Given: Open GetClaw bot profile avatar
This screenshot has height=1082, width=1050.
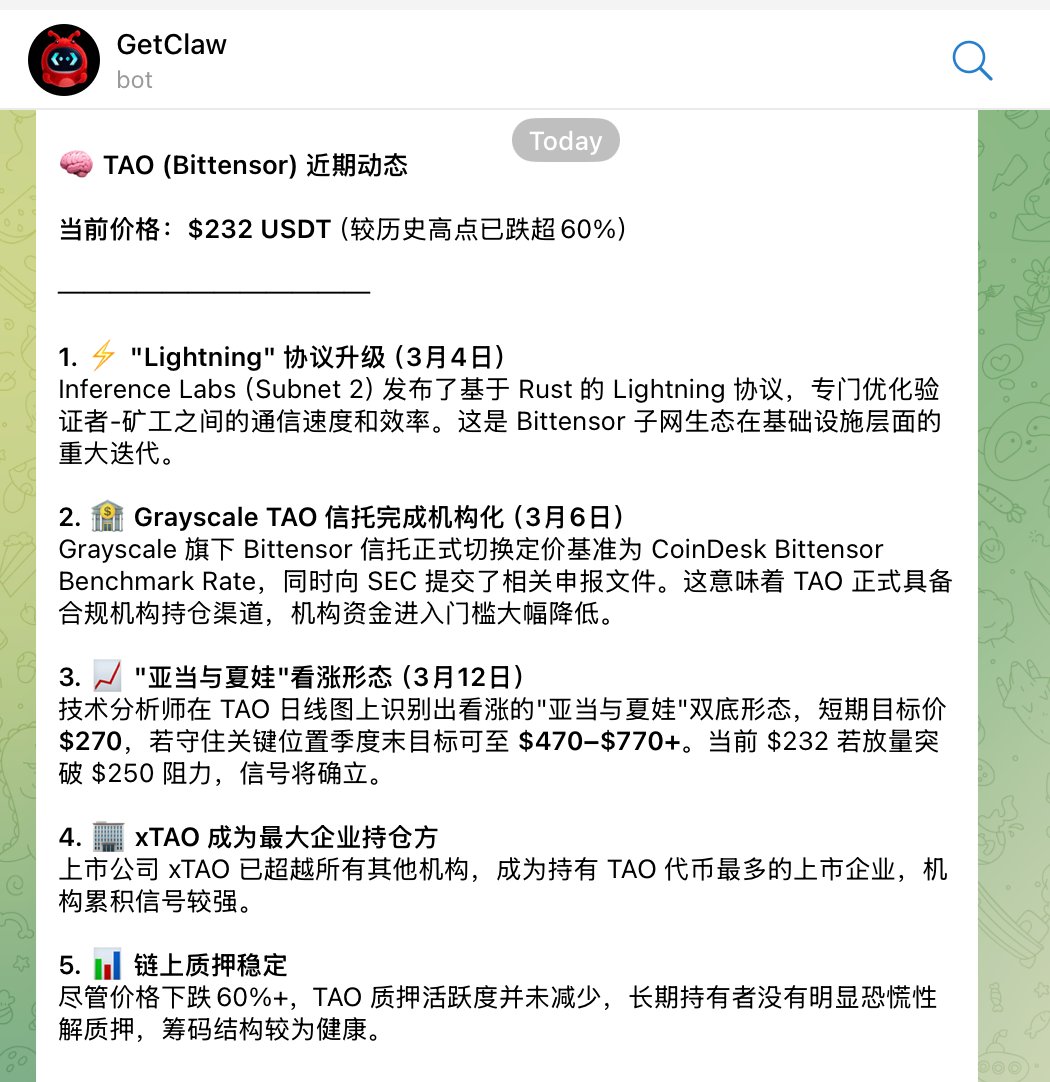Looking at the screenshot, I should tap(64, 60).
